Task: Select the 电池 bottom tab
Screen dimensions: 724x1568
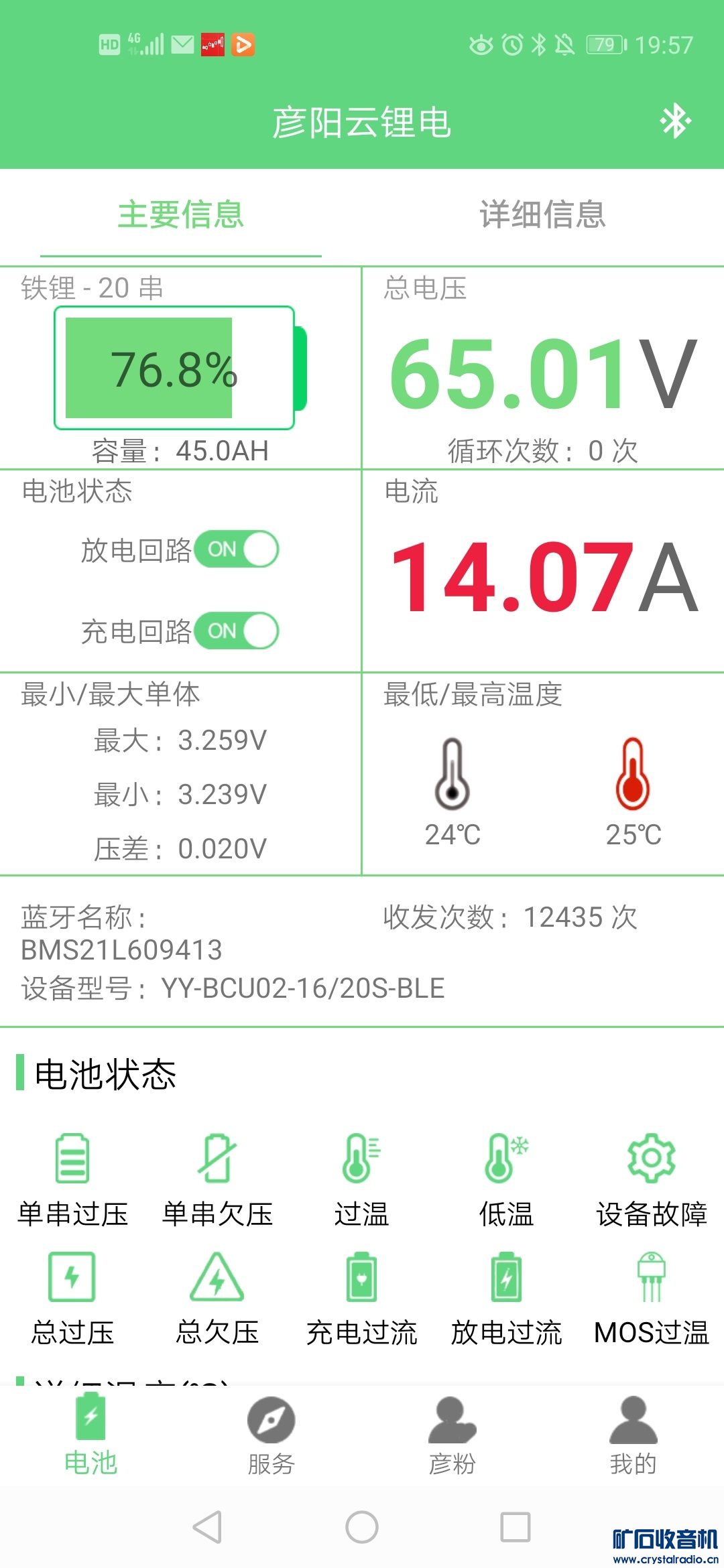Action: [90, 1434]
